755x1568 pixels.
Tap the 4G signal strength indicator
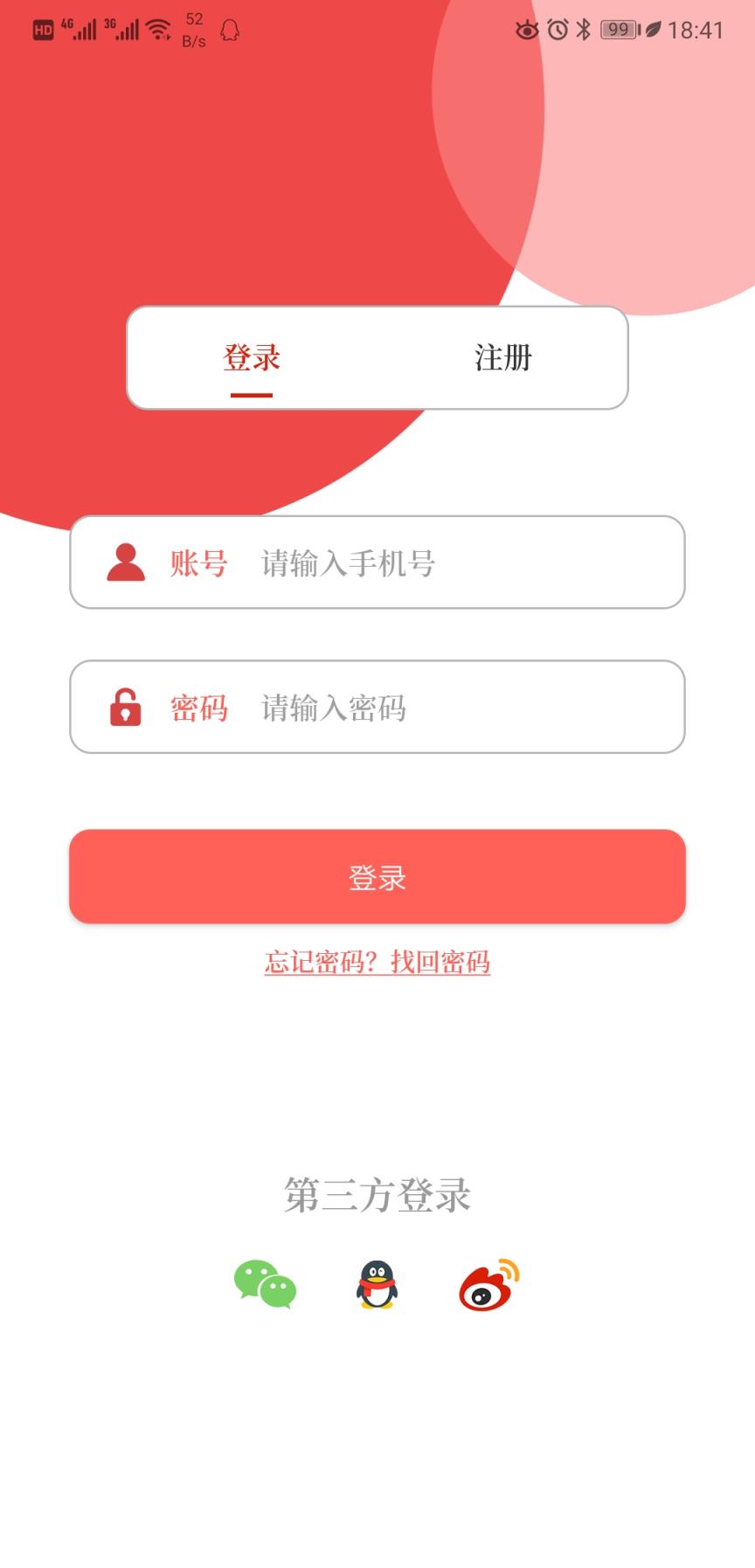coord(80,29)
